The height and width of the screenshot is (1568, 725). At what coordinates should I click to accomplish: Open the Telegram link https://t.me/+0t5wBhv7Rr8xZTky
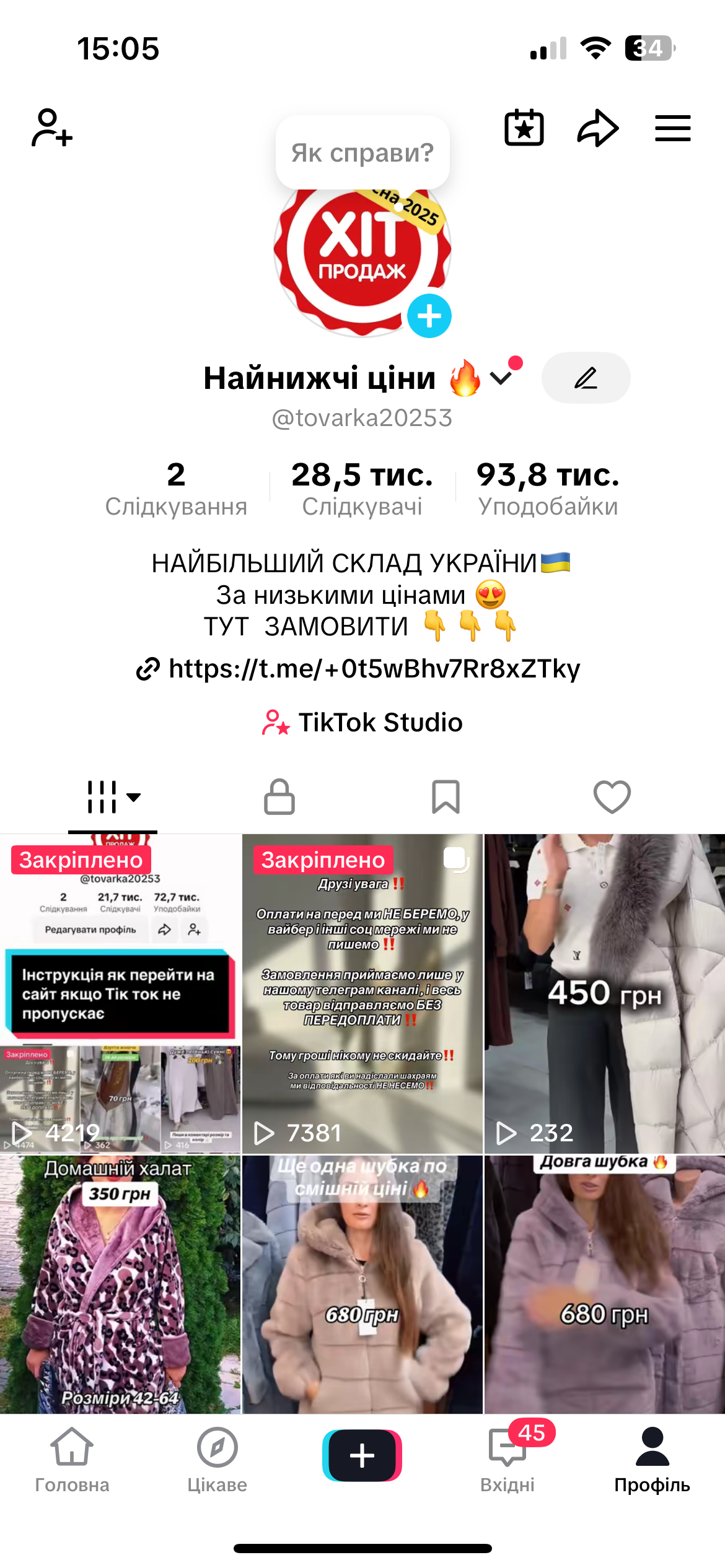pyautogui.click(x=362, y=669)
